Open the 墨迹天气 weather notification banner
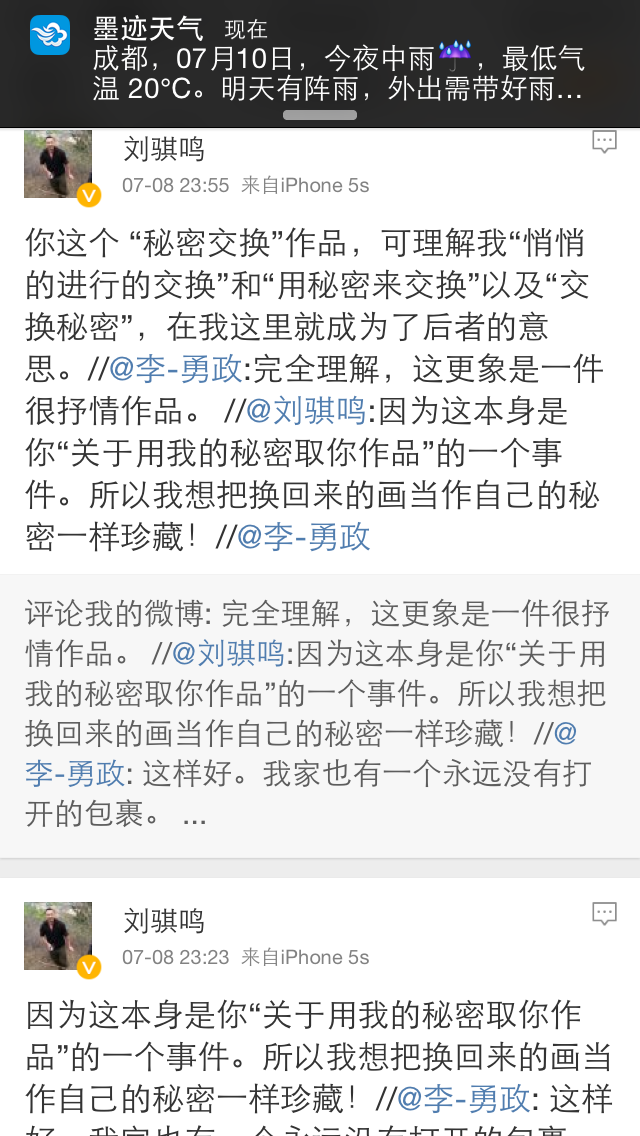 (x=320, y=60)
